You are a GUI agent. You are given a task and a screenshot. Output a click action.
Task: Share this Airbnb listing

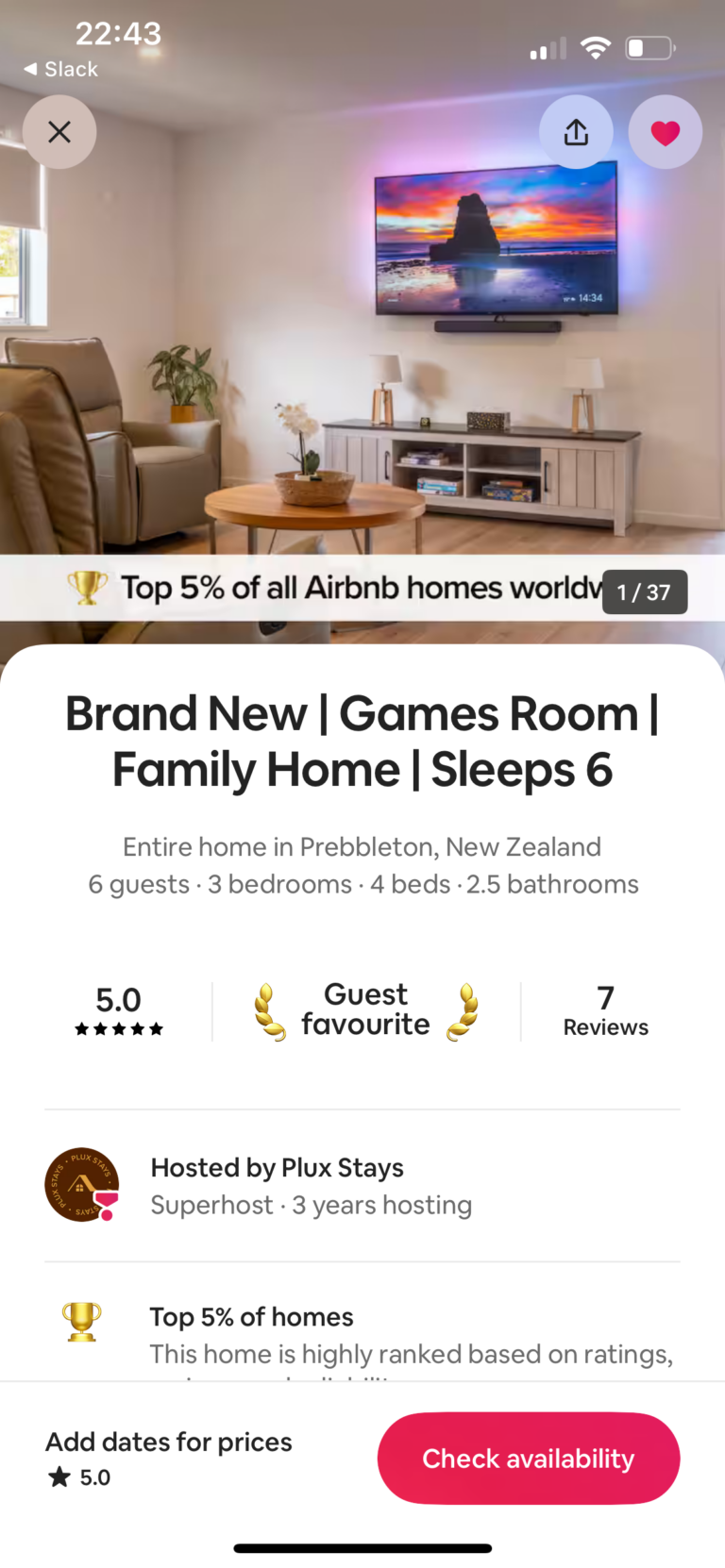tap(576, 132)
